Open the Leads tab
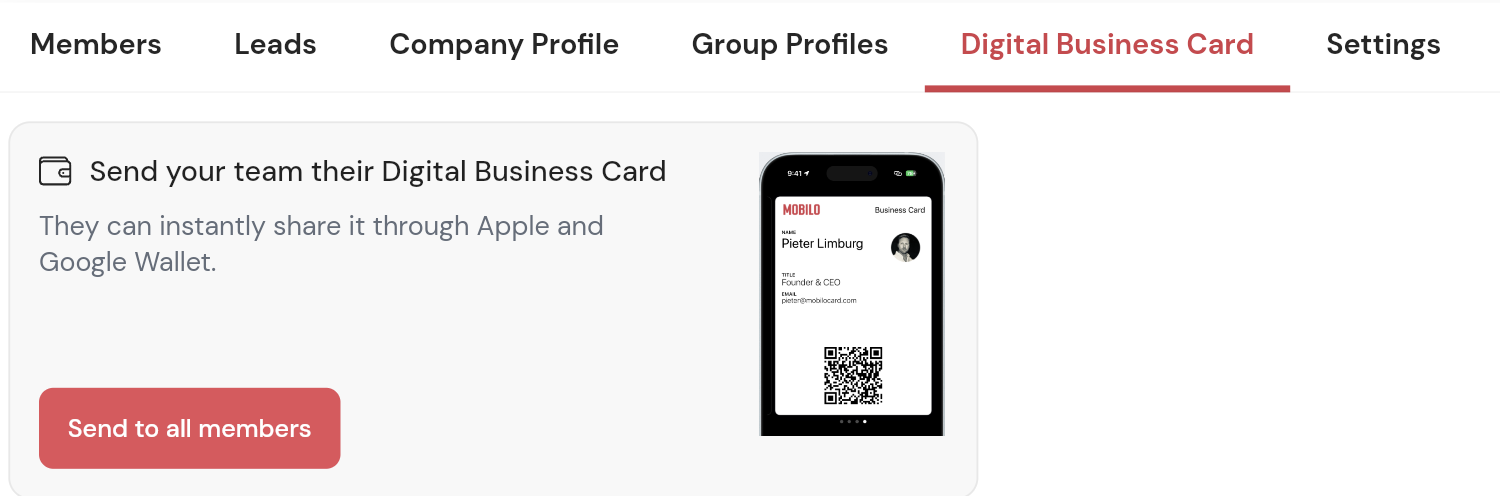This screenshot has width=1500, height=496. pos(275,45)
